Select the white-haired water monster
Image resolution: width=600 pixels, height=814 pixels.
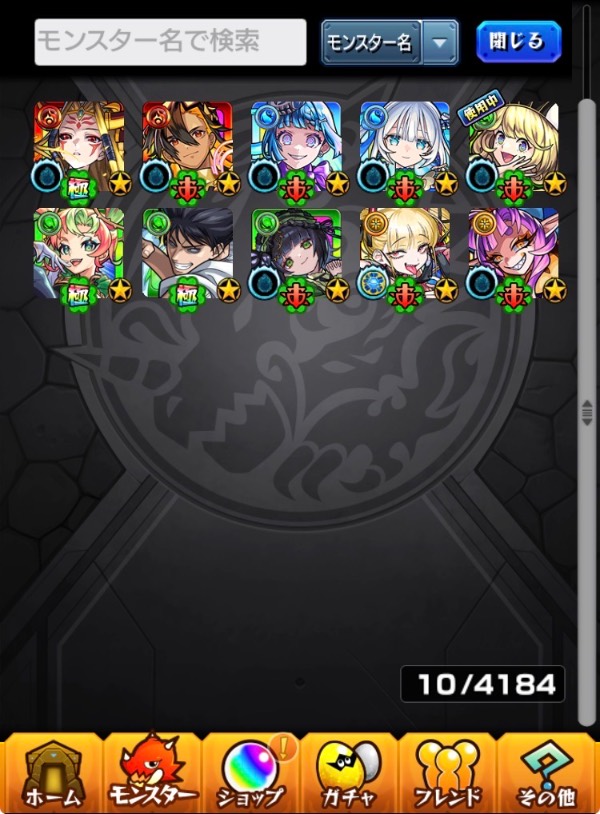pos(406,149)
